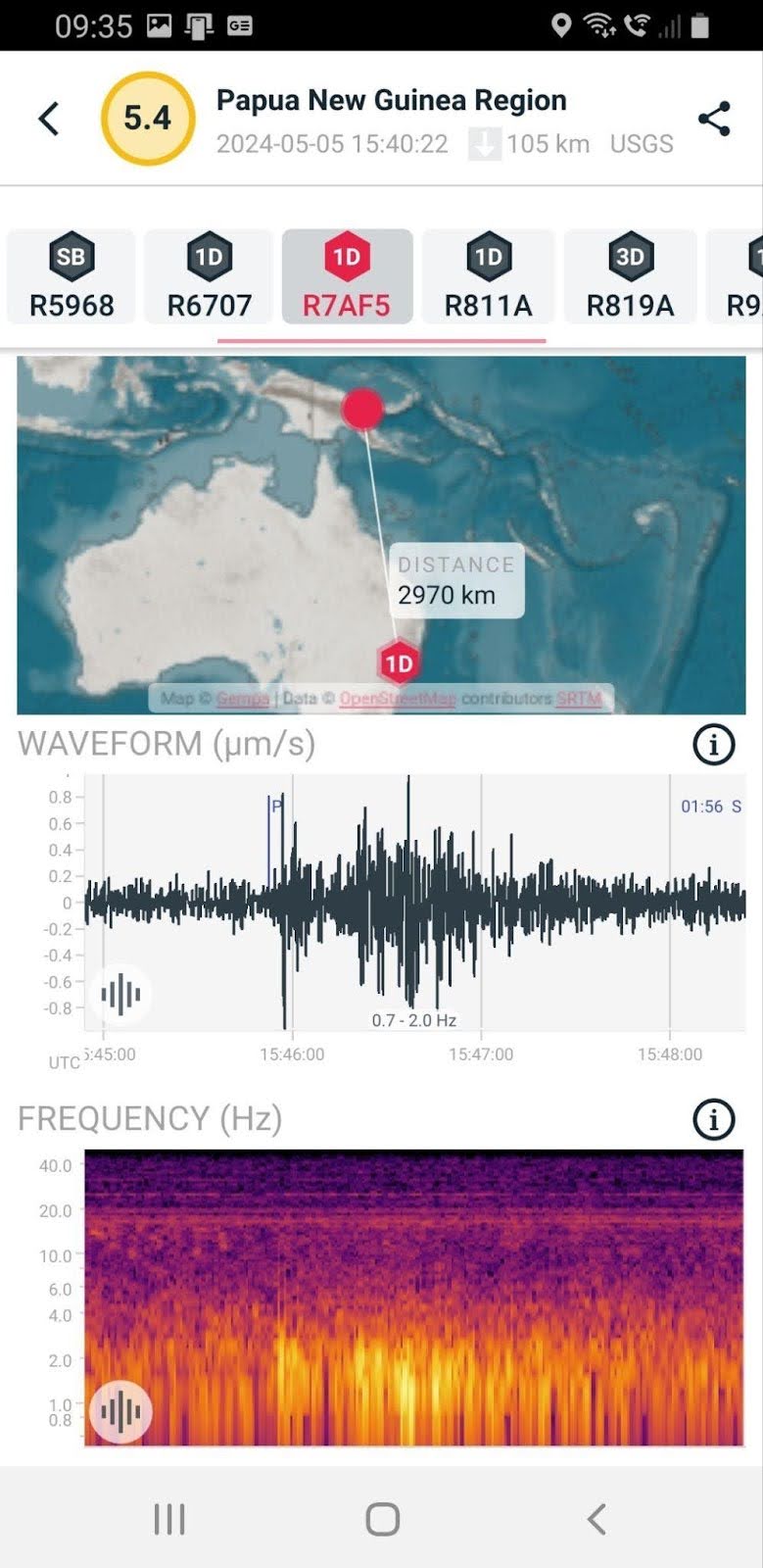Open the OpenStreetMap attribution link
The width and height of the screenshot is (763, 1568).
click(x=398, y=699)
